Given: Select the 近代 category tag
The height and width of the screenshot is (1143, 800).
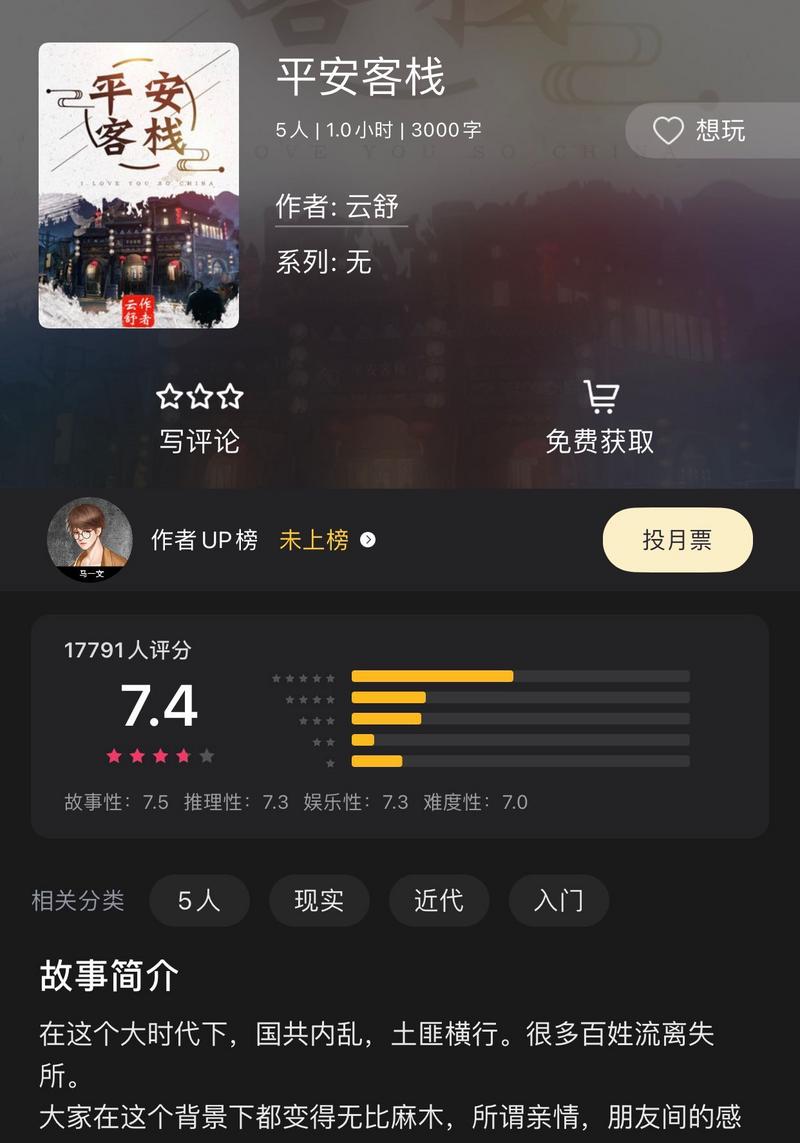Looking at the screenshot, I should click(x=439, y=900).
